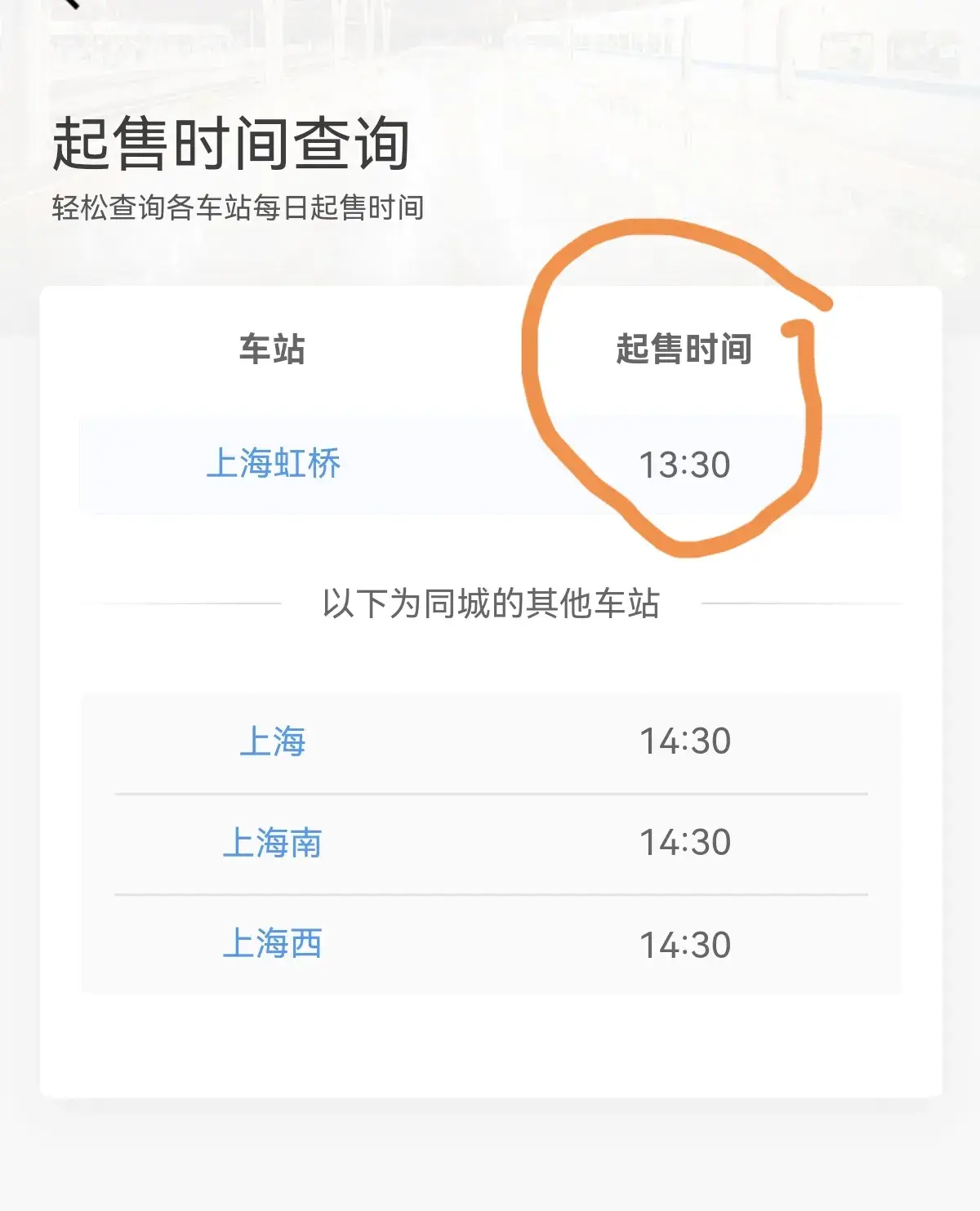Open the 上海南 station link
The width and height of the screenshot is (980, 1211).
point(272,843)
